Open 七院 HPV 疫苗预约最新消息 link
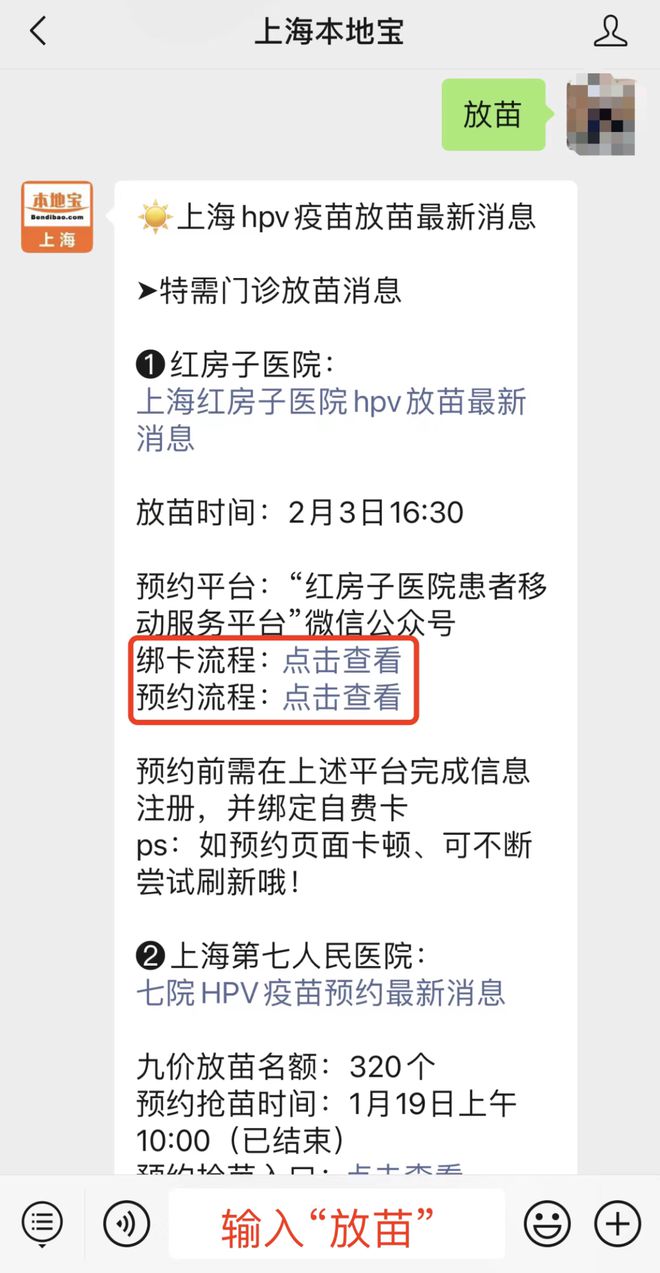The image size is (660, 1273). 320,992
